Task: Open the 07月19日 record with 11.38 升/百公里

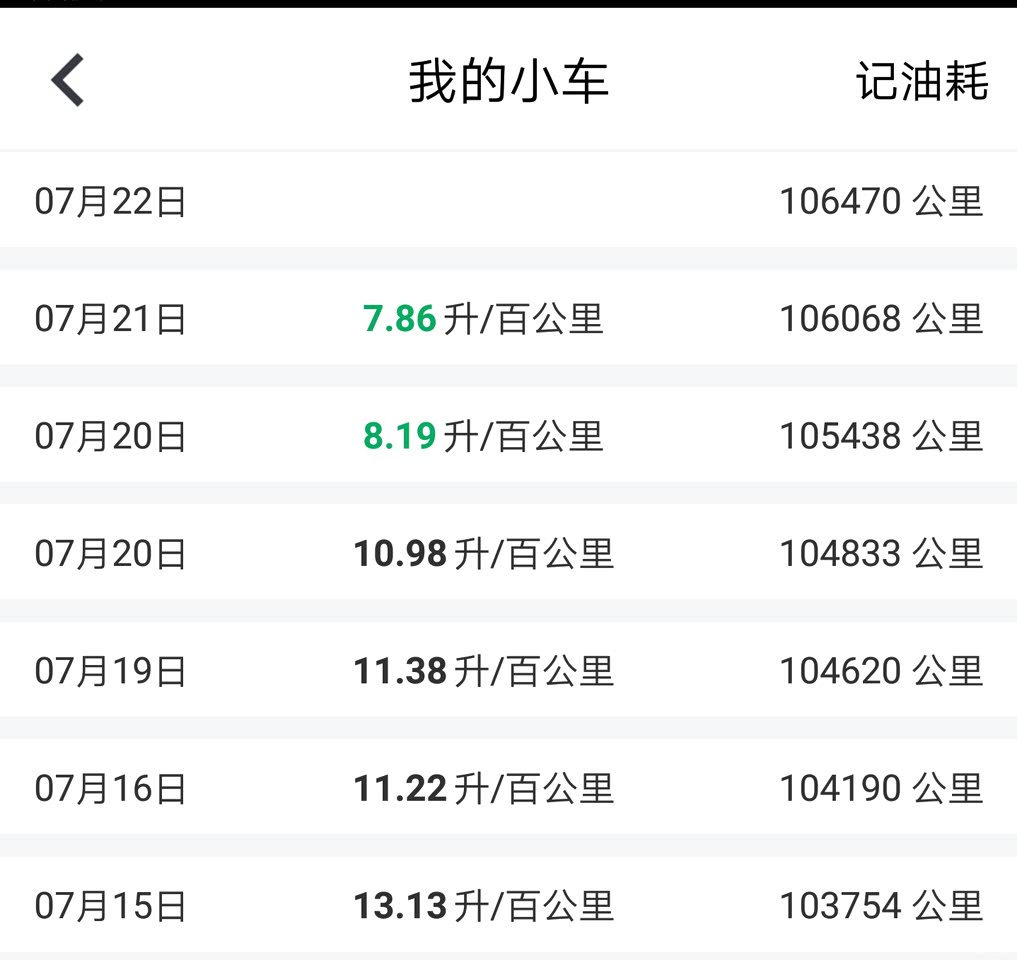Action: point(508,671)
